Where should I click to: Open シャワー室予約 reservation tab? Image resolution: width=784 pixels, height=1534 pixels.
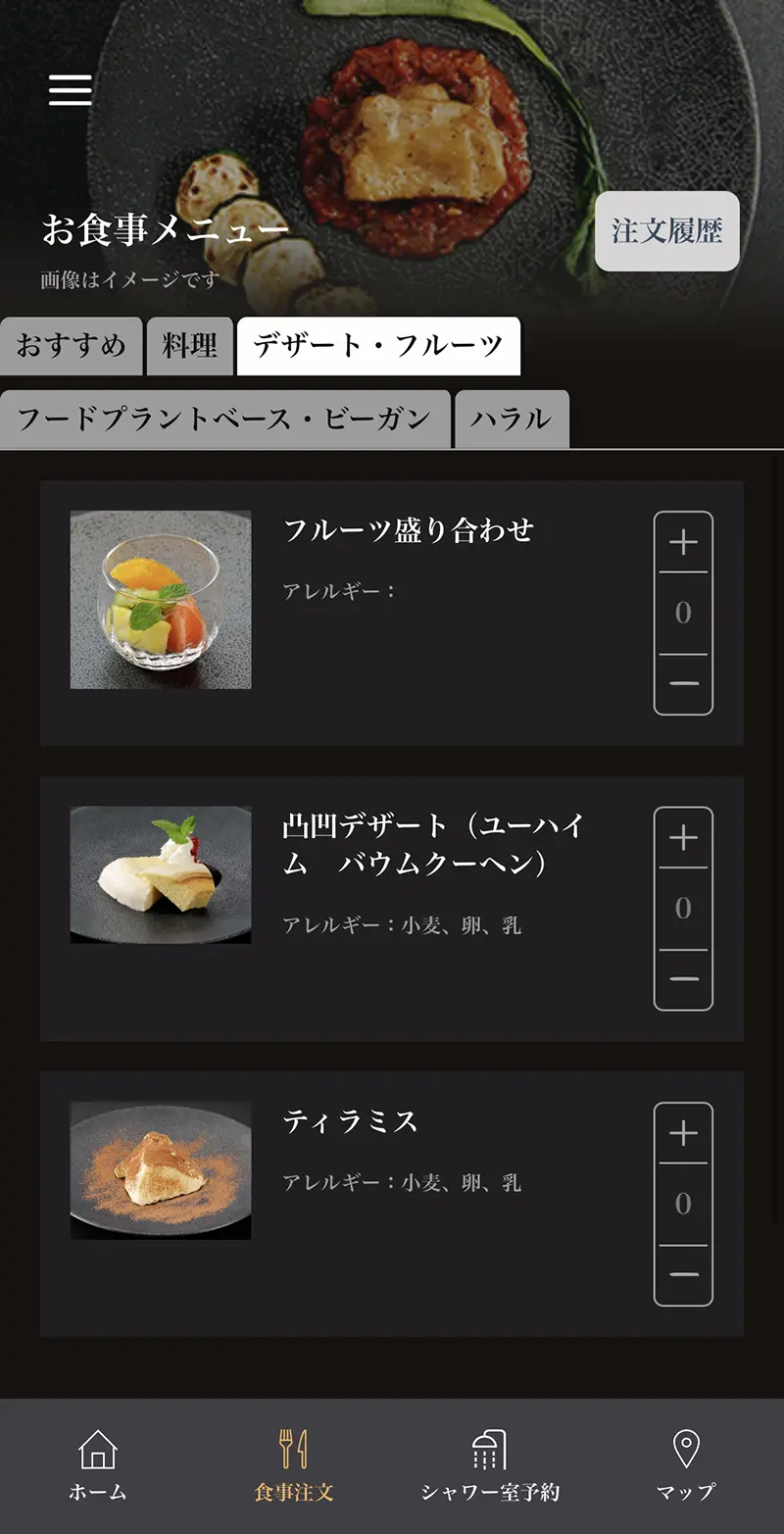click(x=490, y=1466)
